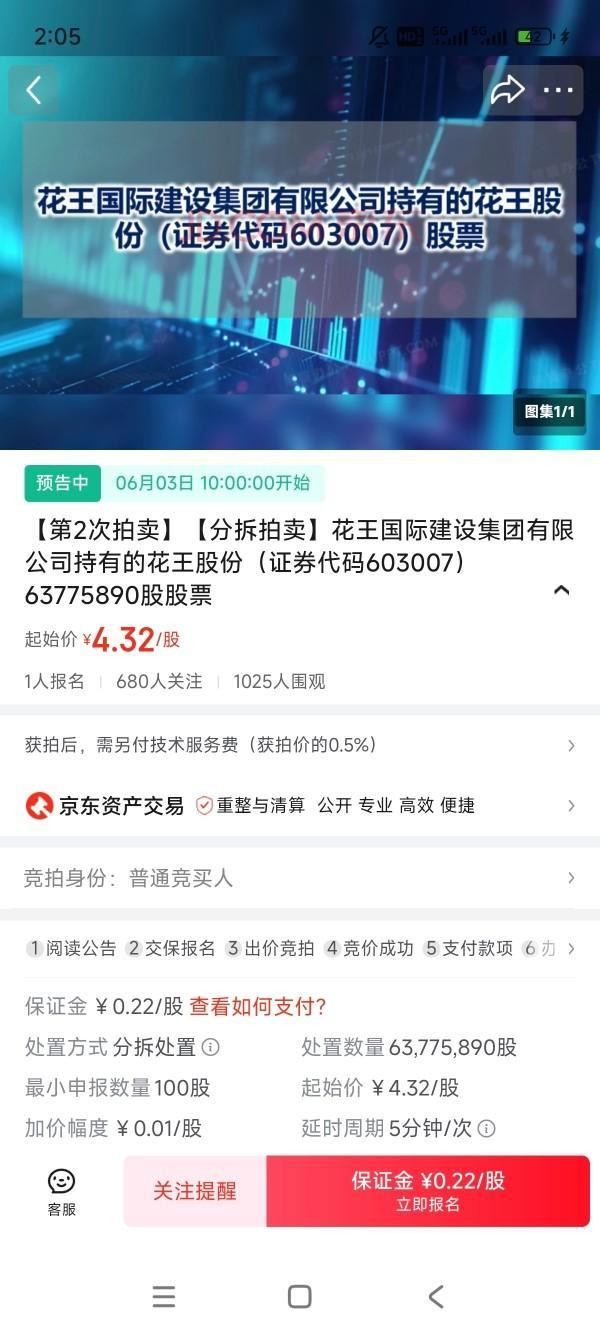This screenshot has height=1335, width=600.
Task: Share this auction listing
Action: 508,90
